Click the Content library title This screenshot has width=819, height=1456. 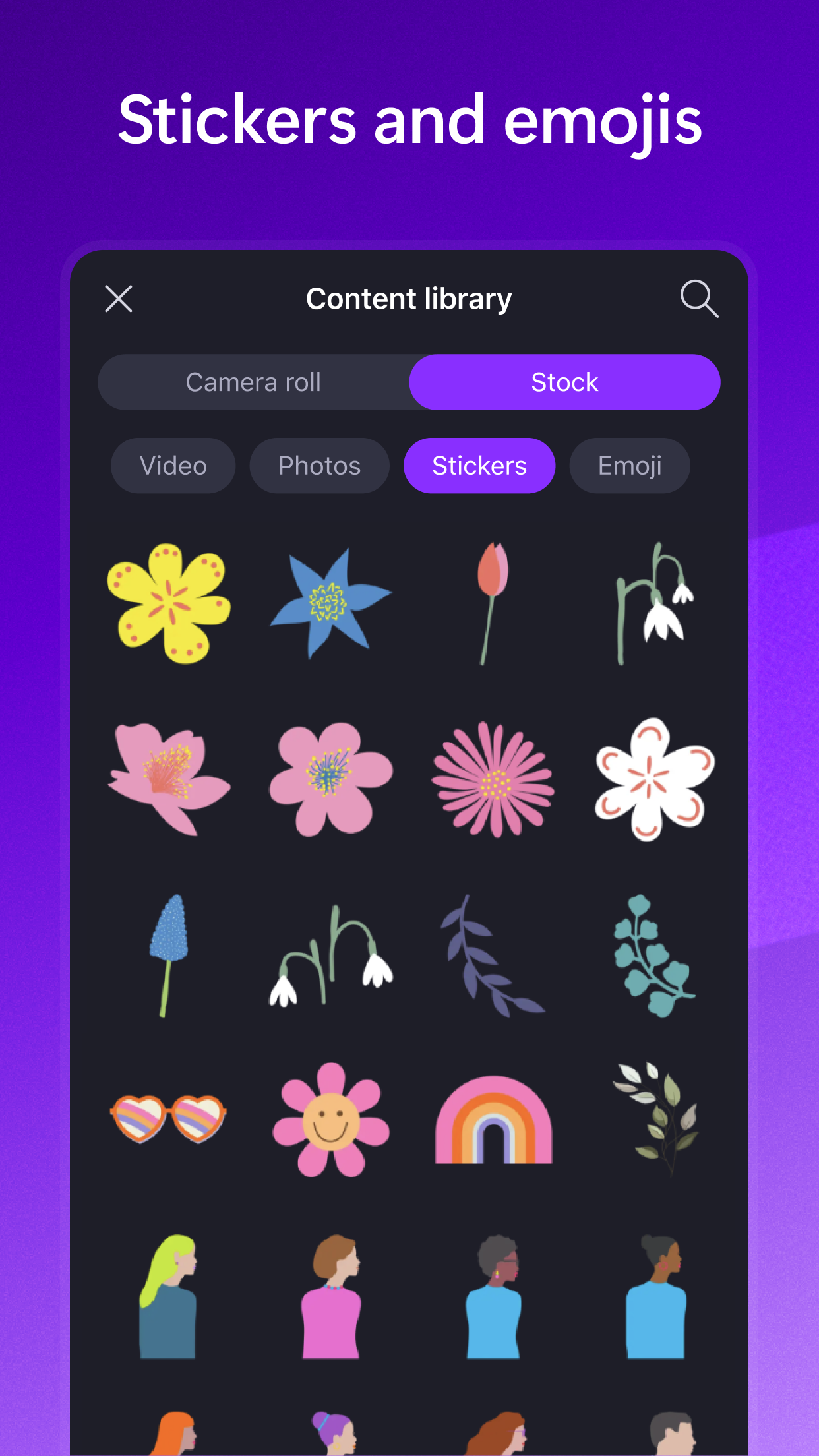(409, 299)
